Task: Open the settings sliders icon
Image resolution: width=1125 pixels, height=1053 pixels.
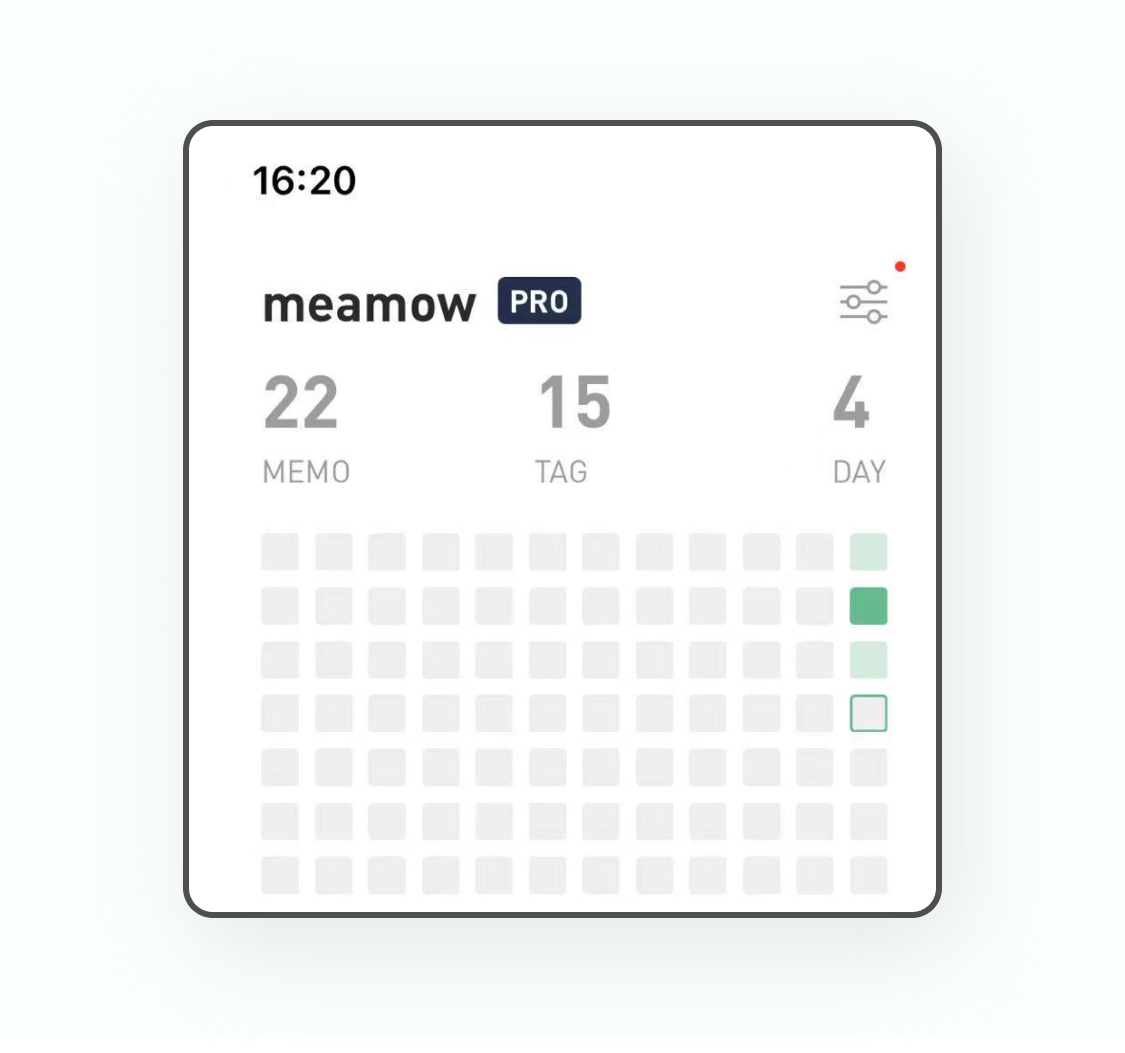Action: coord(864,302)
